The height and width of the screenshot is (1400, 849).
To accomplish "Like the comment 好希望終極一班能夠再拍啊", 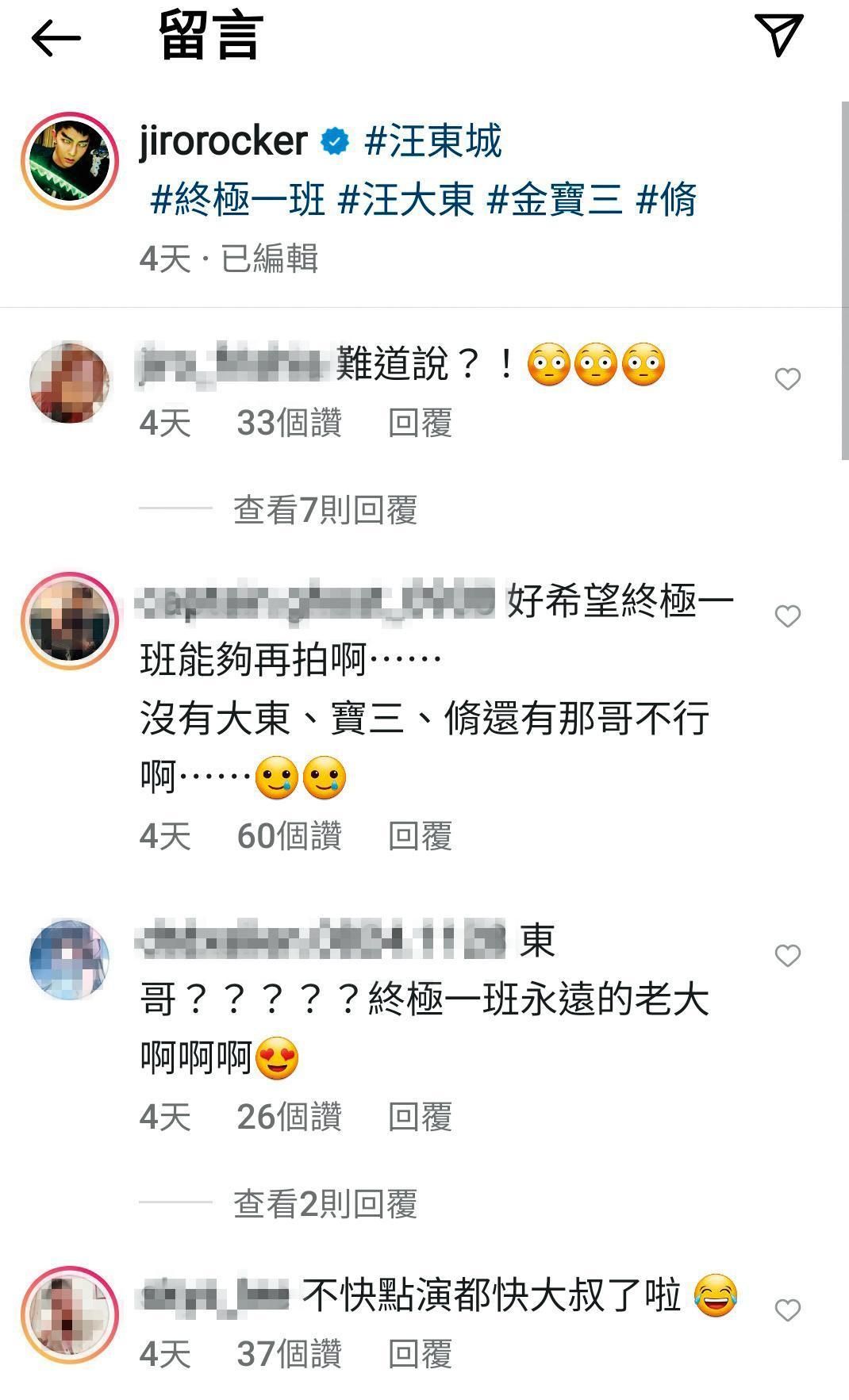I will click(x=787, y=616).
